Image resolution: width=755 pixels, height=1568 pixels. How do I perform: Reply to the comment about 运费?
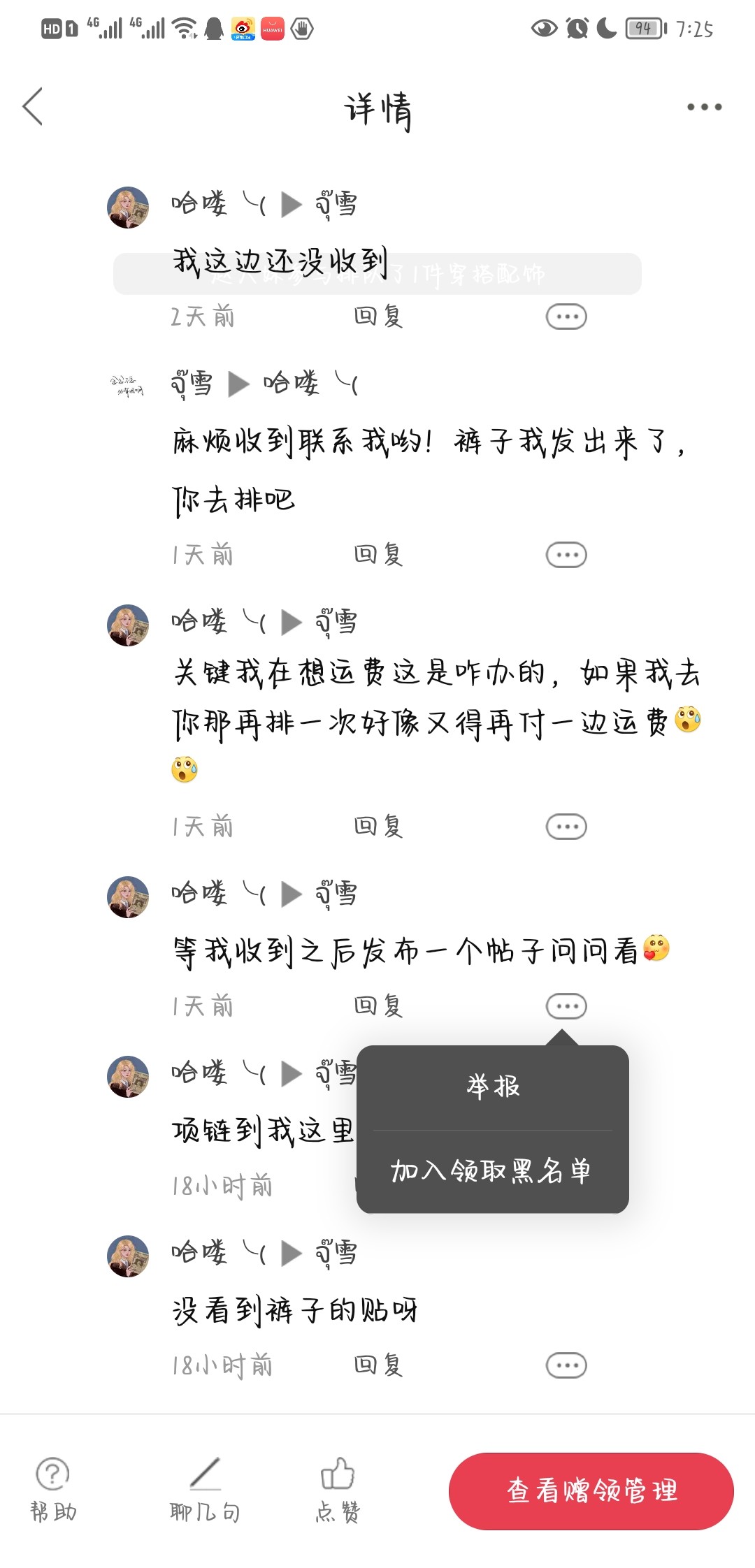tap(378, 827)
